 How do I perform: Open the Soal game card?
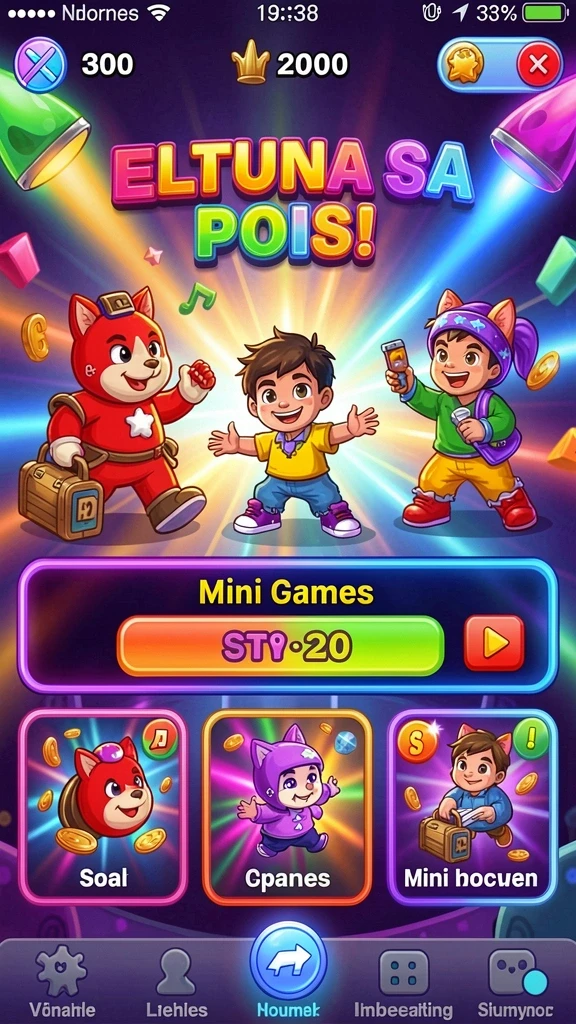tap(103, 807)
